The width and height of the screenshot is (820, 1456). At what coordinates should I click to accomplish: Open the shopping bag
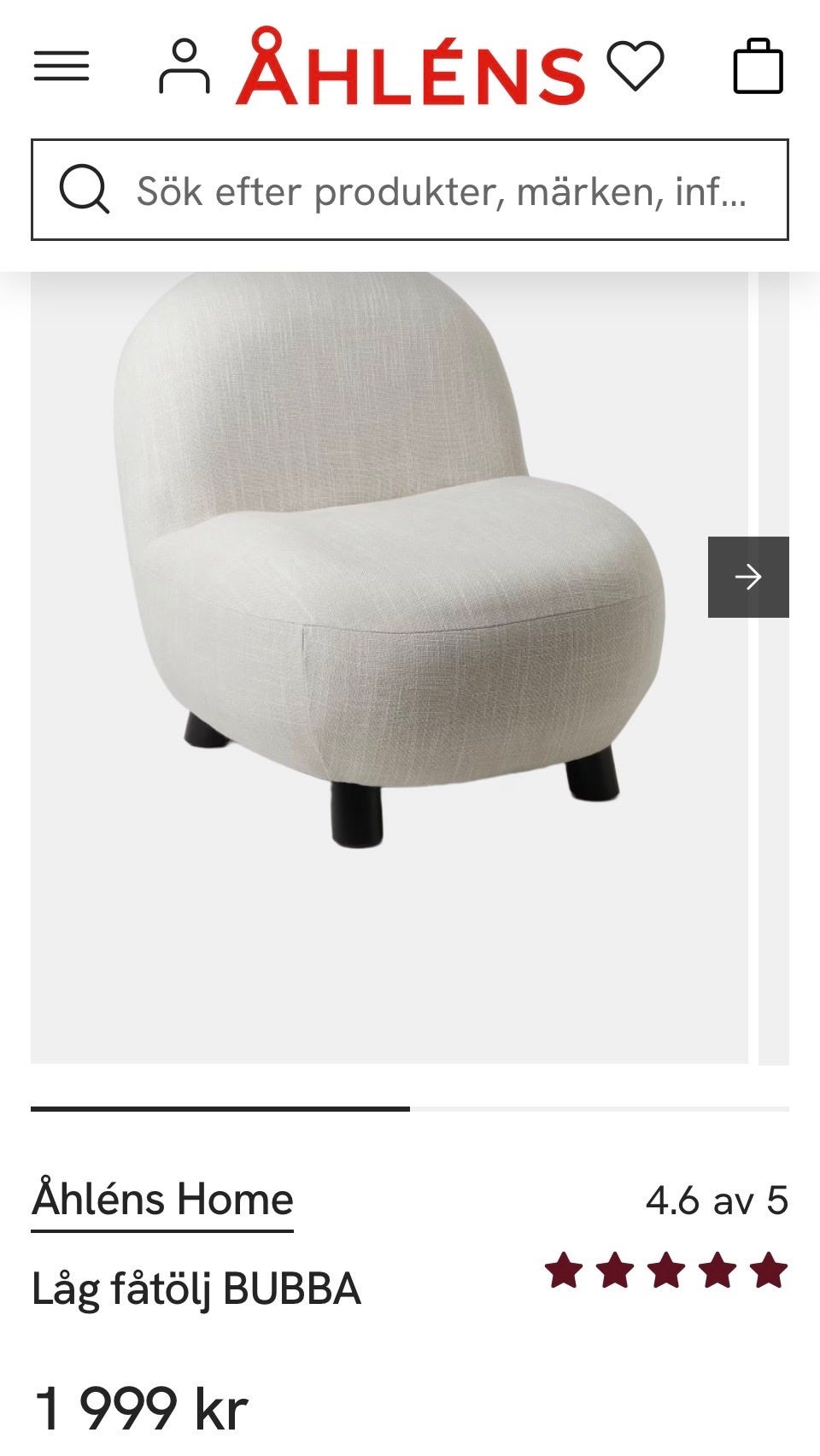coord(758,67)
